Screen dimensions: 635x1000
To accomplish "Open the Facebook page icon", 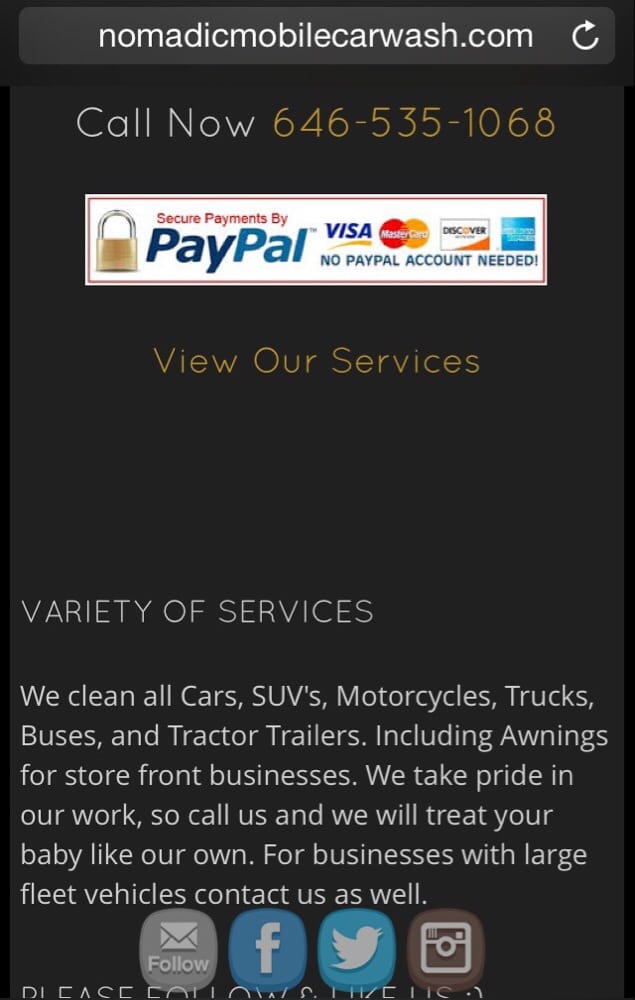I will point(267,949).
